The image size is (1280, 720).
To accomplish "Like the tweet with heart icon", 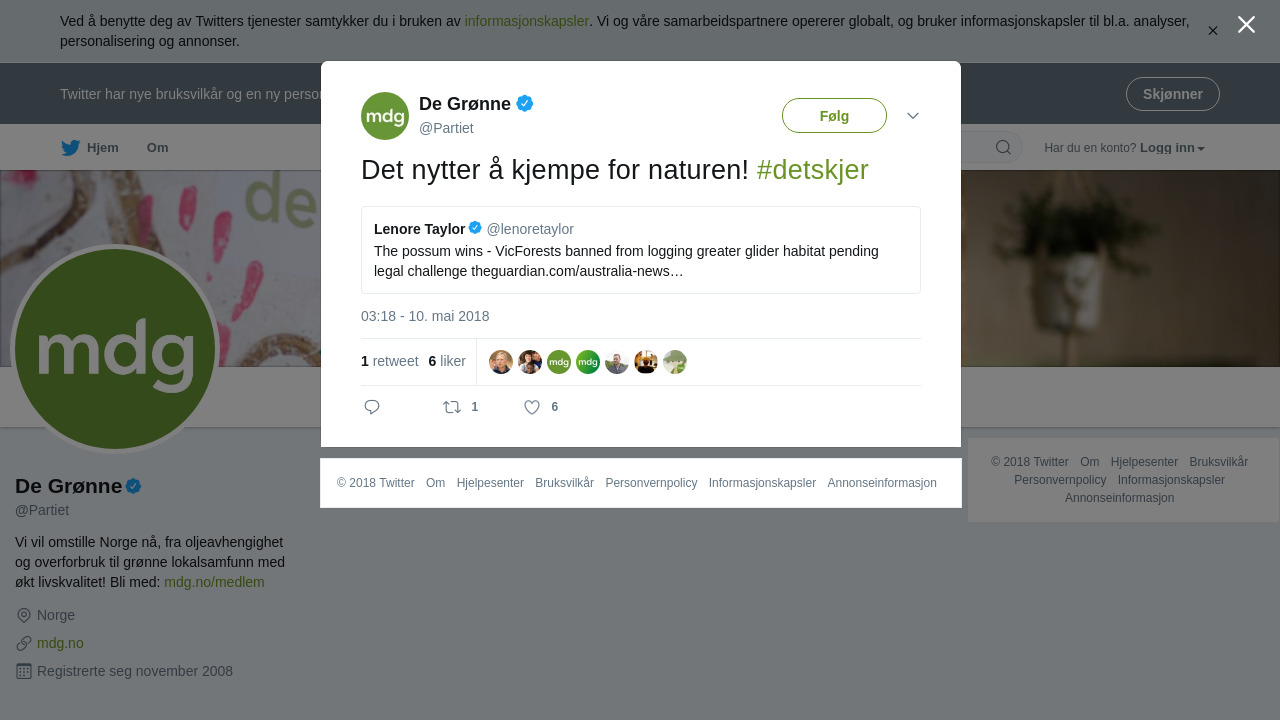I will click(532, 407).
